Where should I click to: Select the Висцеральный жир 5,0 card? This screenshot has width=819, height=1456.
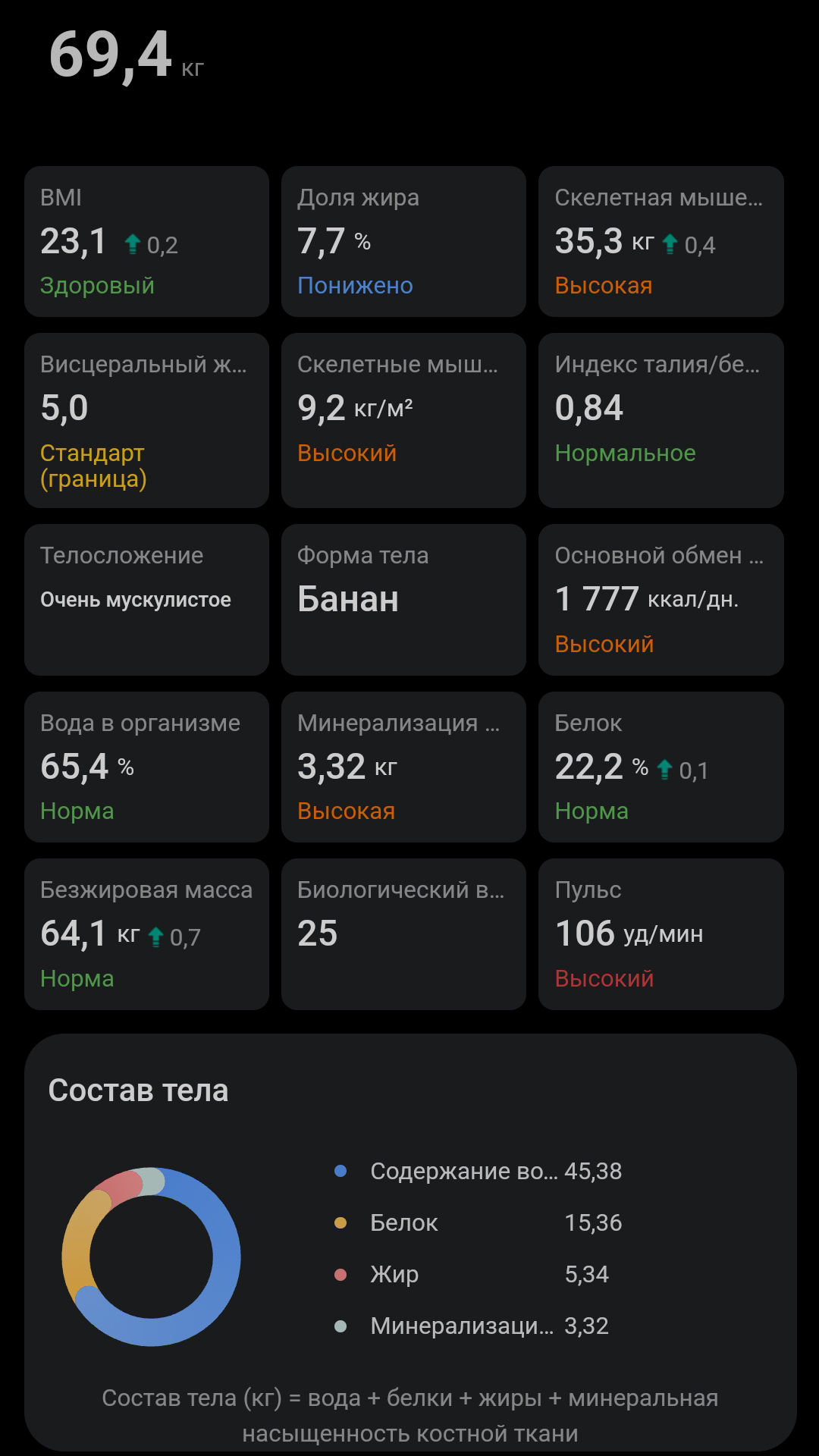tap(146, 420)
